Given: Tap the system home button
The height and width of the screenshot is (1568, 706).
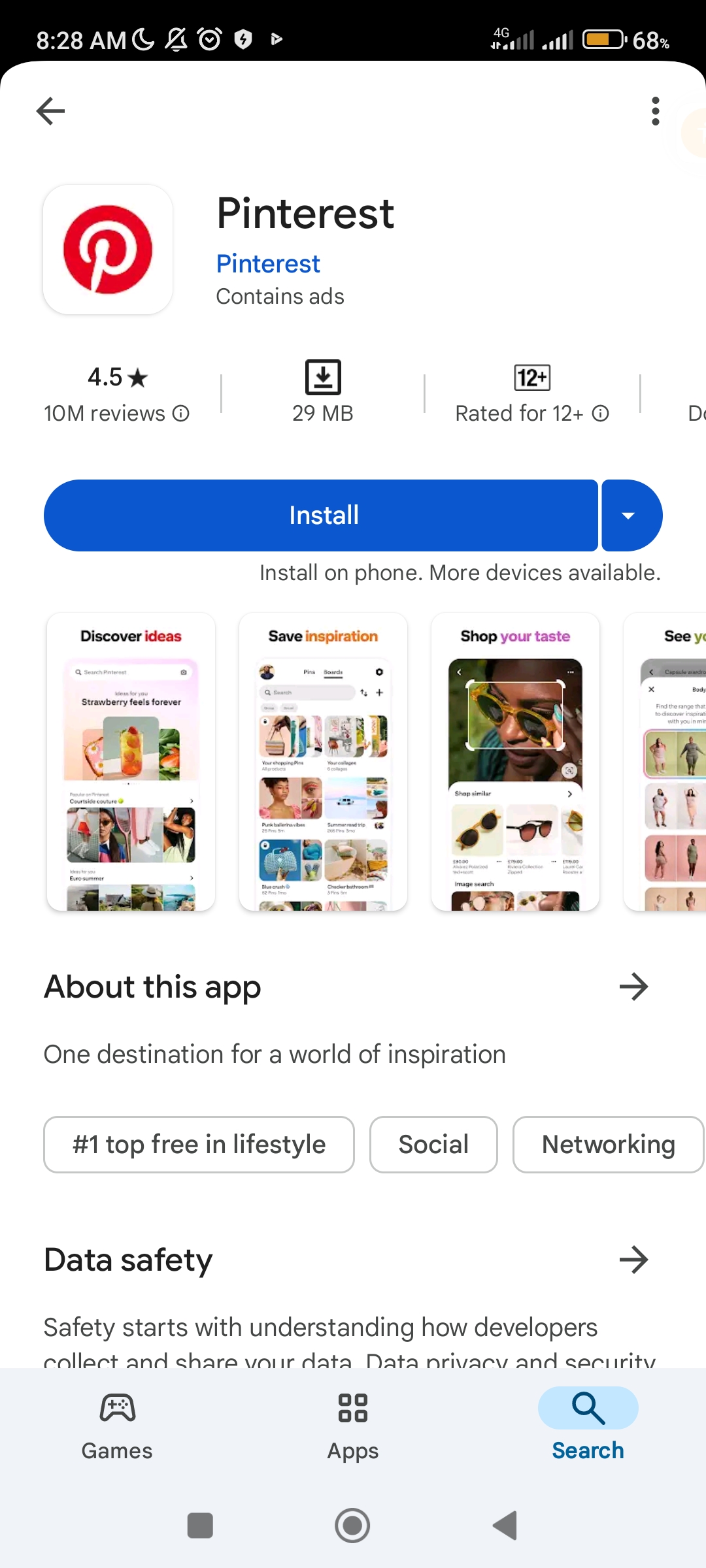Looking at the screenshot, I should coord(352,1526).
